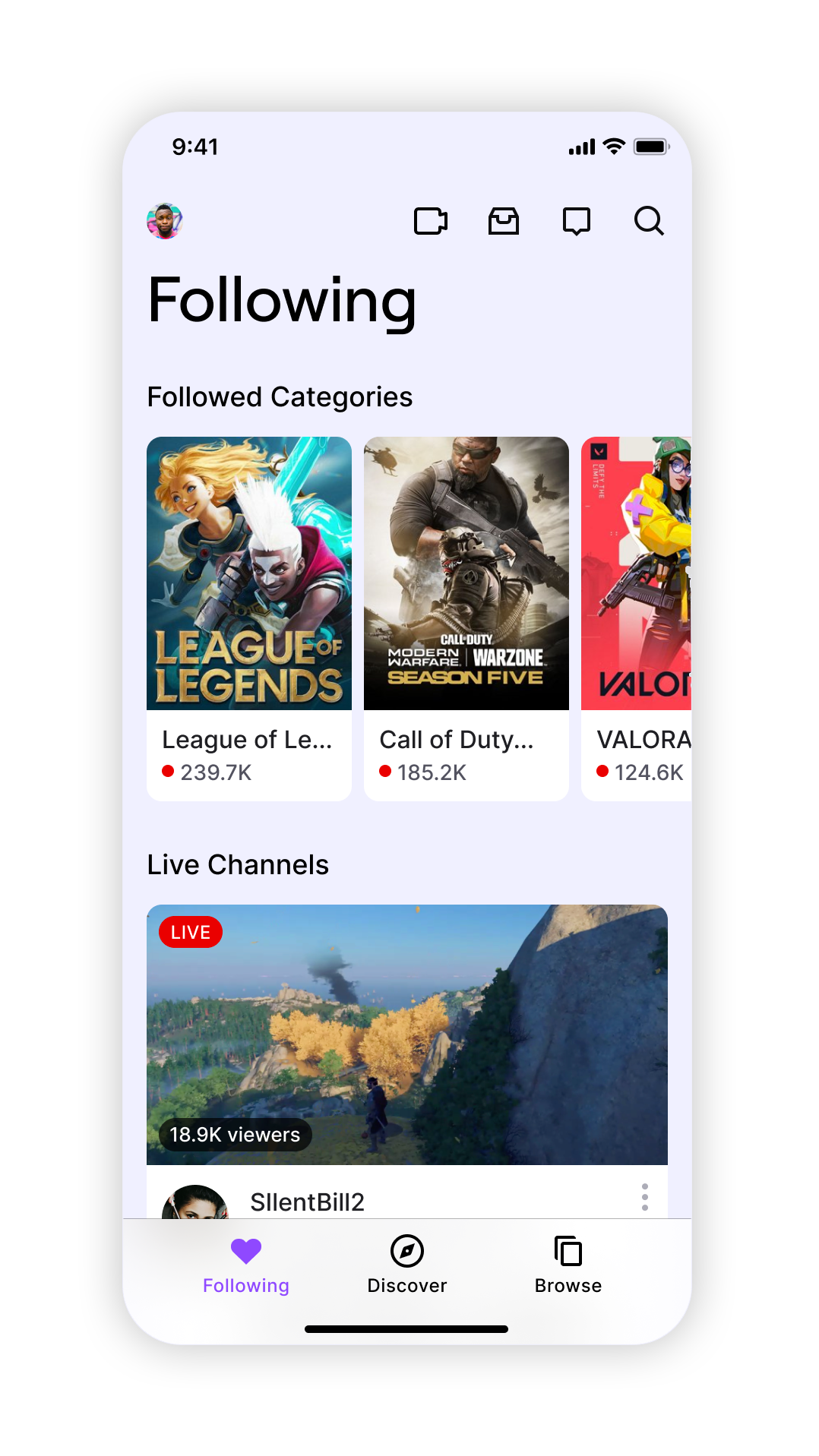Start a stream with the camera icon
Screen dimensions: 819x1456
click(x=430, y=221)
